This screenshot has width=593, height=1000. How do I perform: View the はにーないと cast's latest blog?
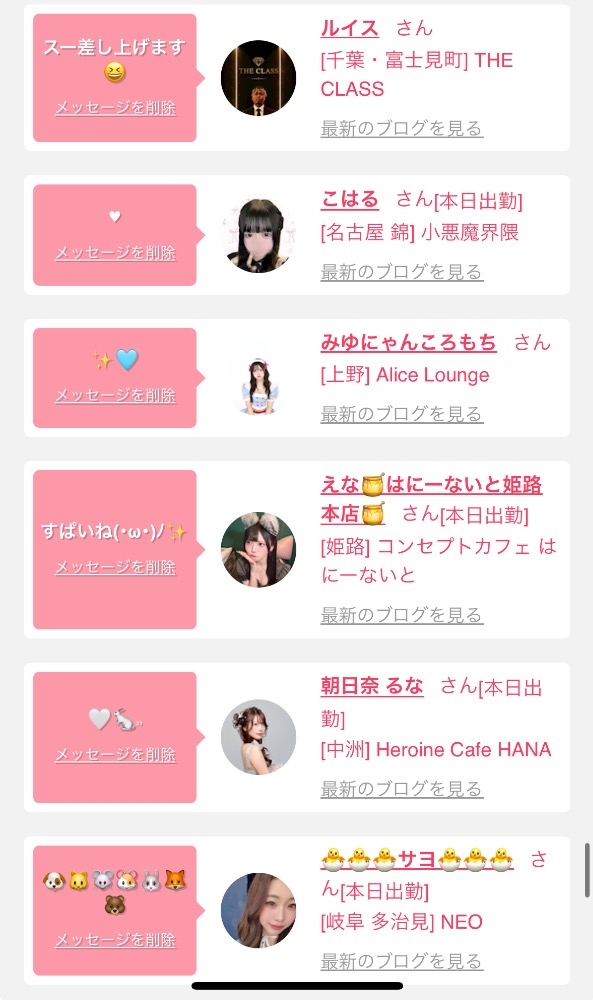click(402, 615)
